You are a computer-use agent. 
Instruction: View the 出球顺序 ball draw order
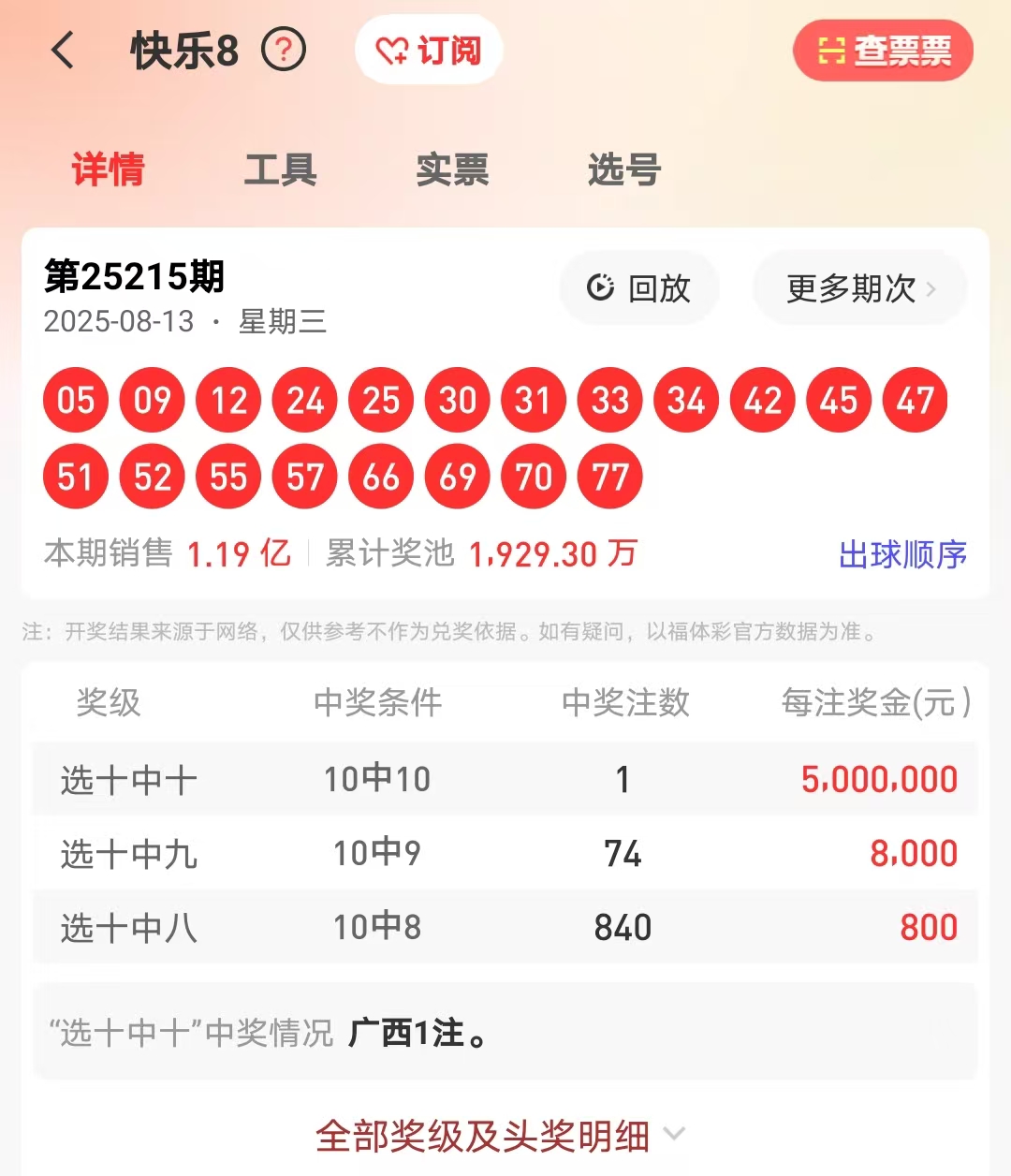click(x=902, y=554)
